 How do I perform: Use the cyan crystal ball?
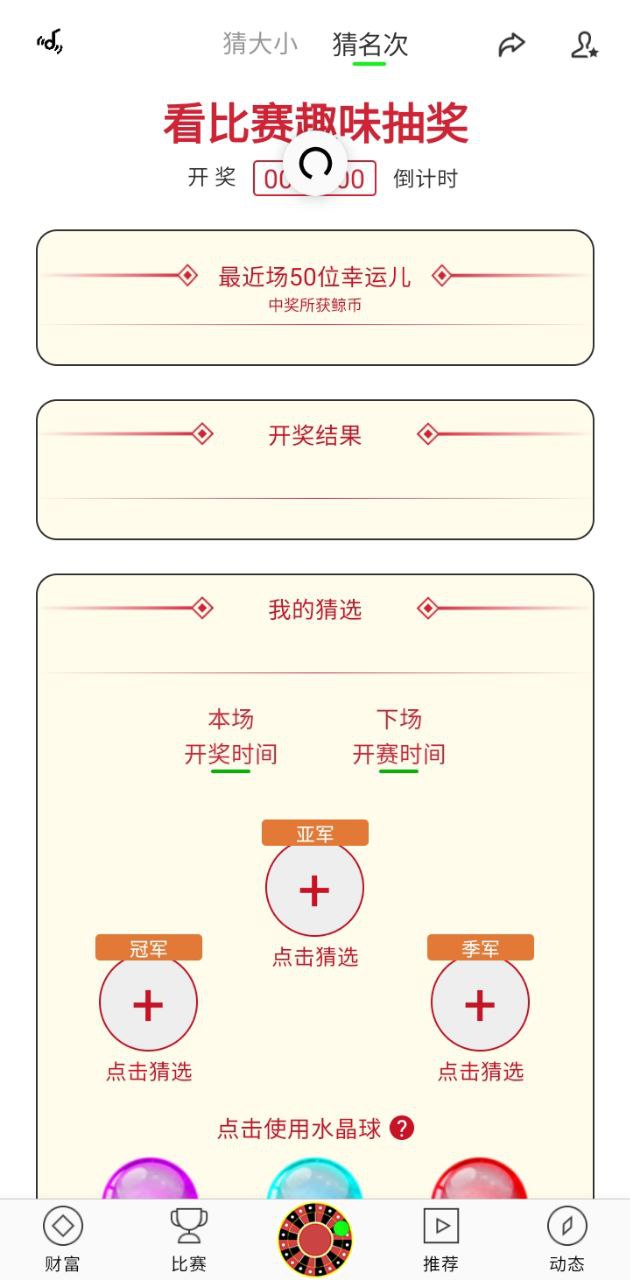click(x=314, y=1182)
